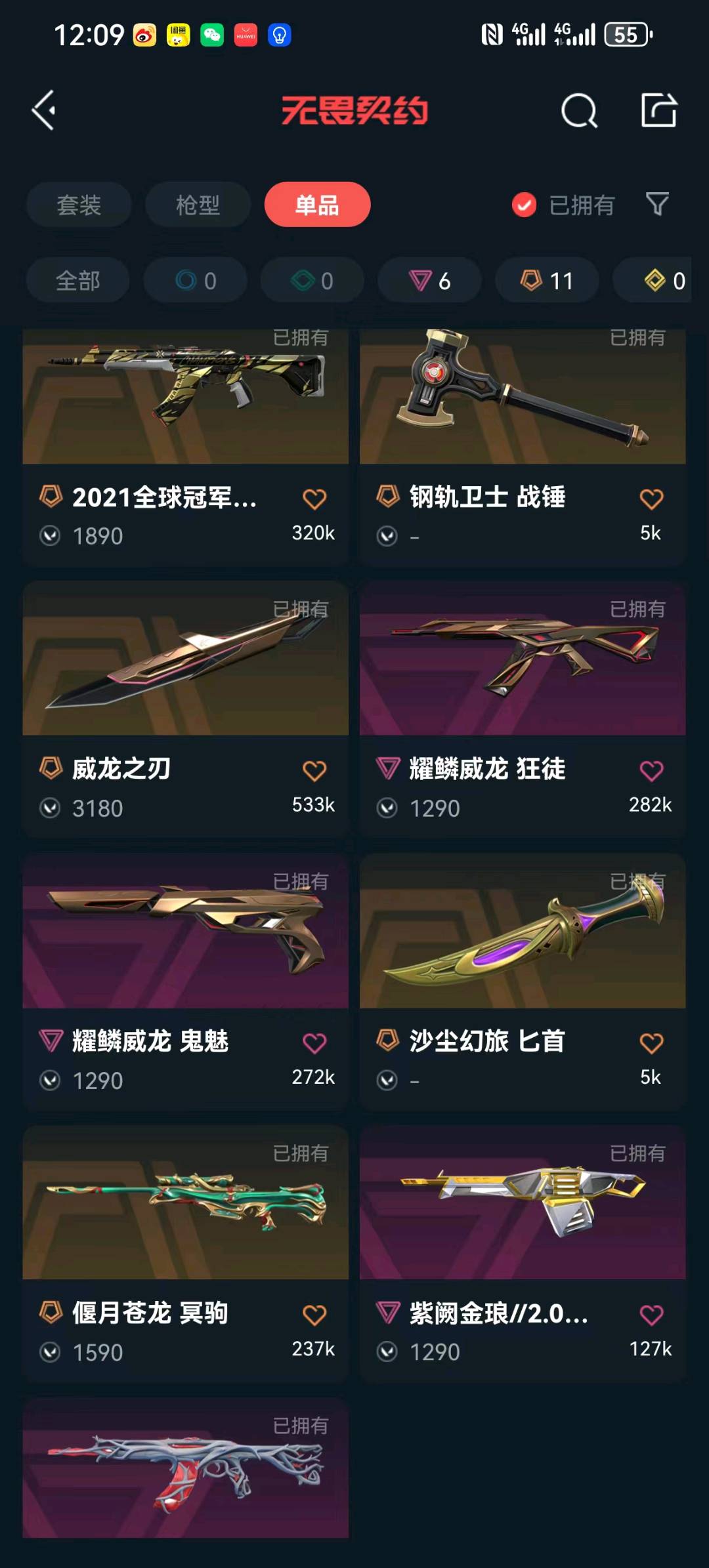Tap the share icon in header

click(658, 110)
